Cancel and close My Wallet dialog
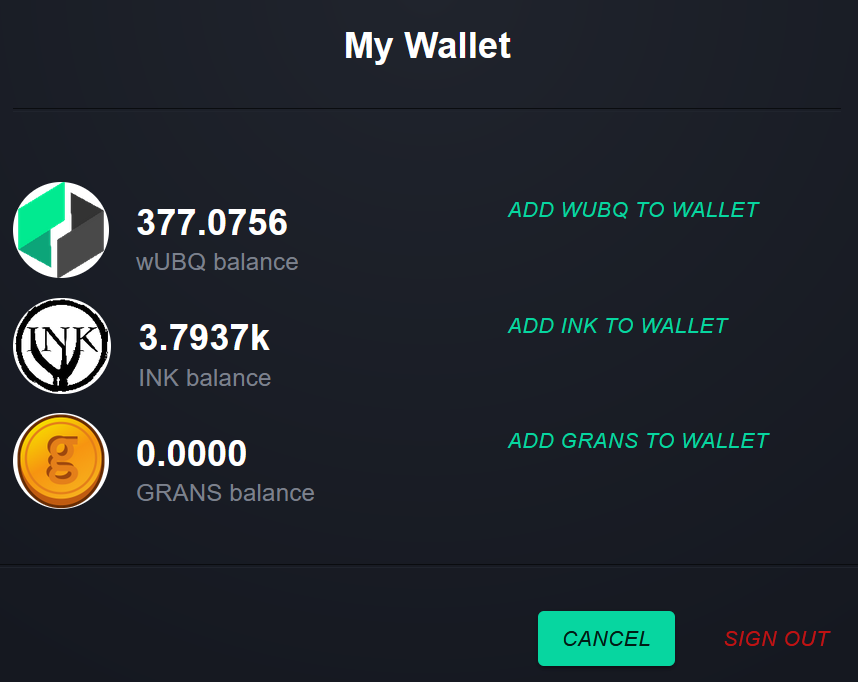Viewport: 858px width, 682px height. click(606, 638)
